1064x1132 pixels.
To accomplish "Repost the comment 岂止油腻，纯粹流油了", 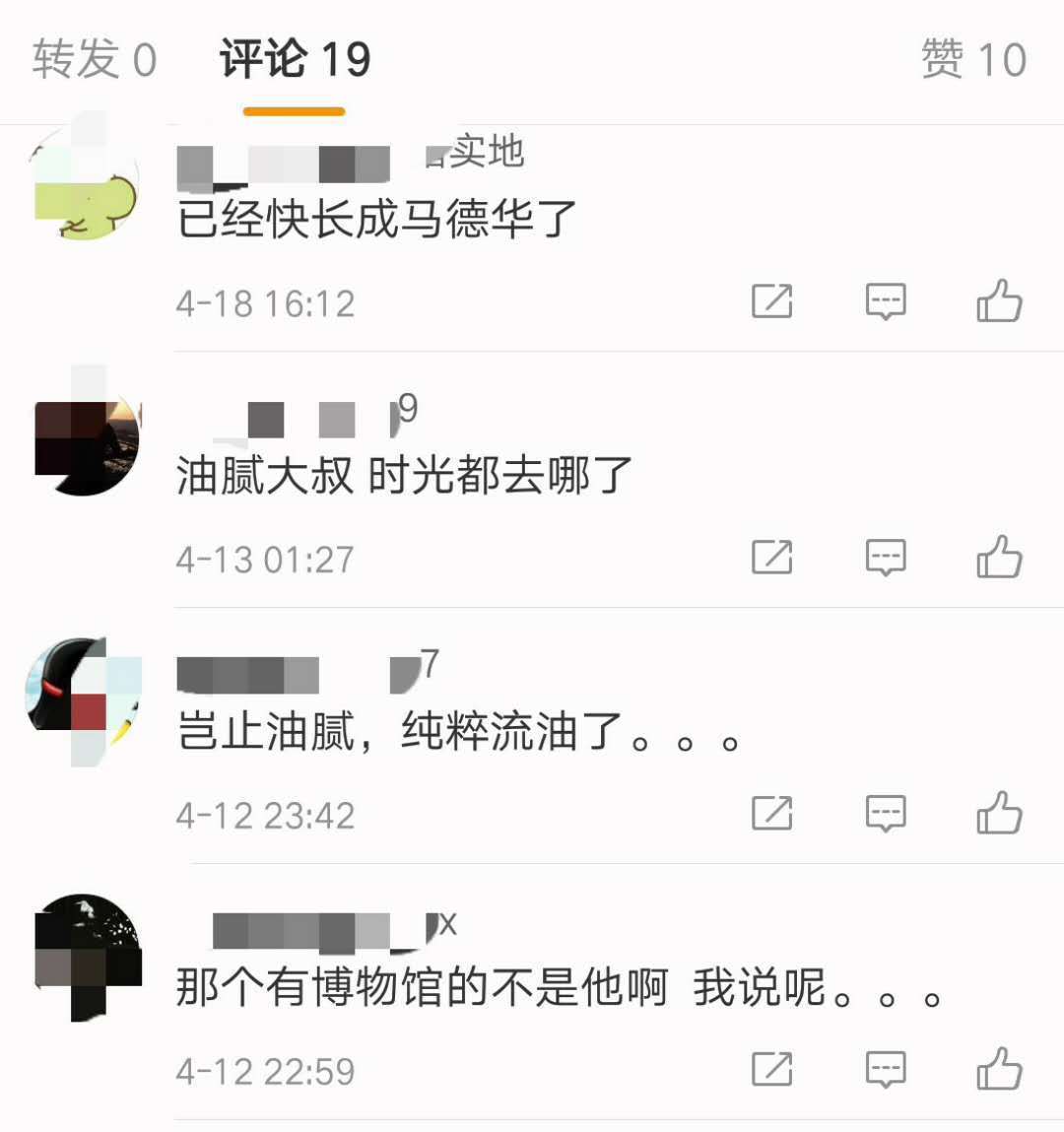I will click(771, 814).
